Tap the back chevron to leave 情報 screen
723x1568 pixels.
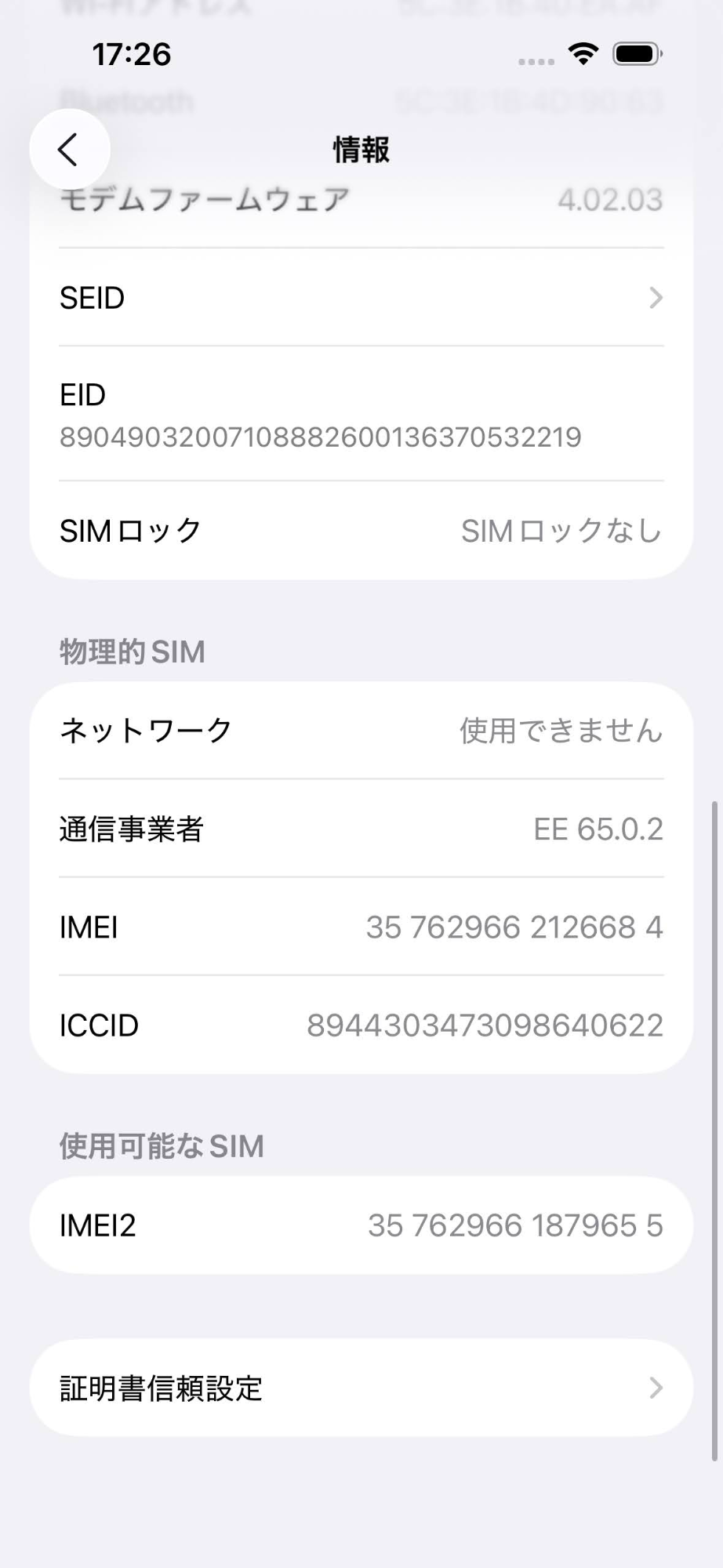69,149
